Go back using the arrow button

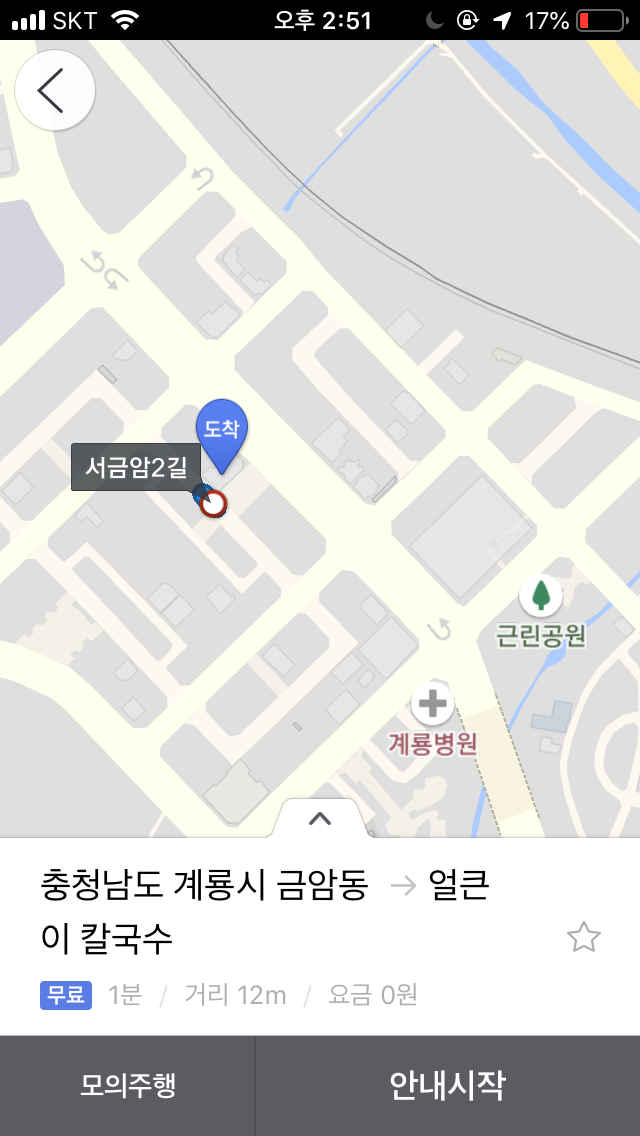click(55, 91)
